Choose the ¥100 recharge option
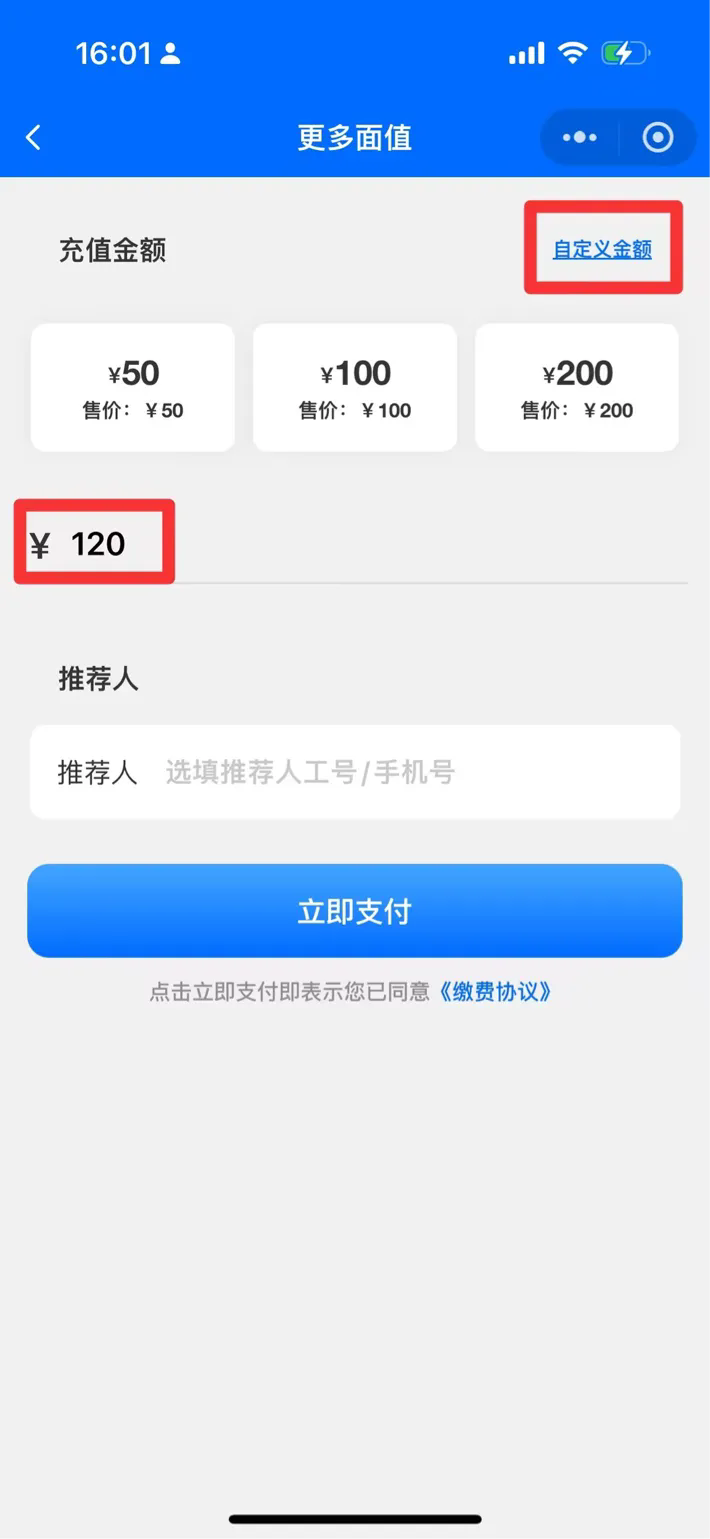The image size is (710, 1539). (355, 387)
